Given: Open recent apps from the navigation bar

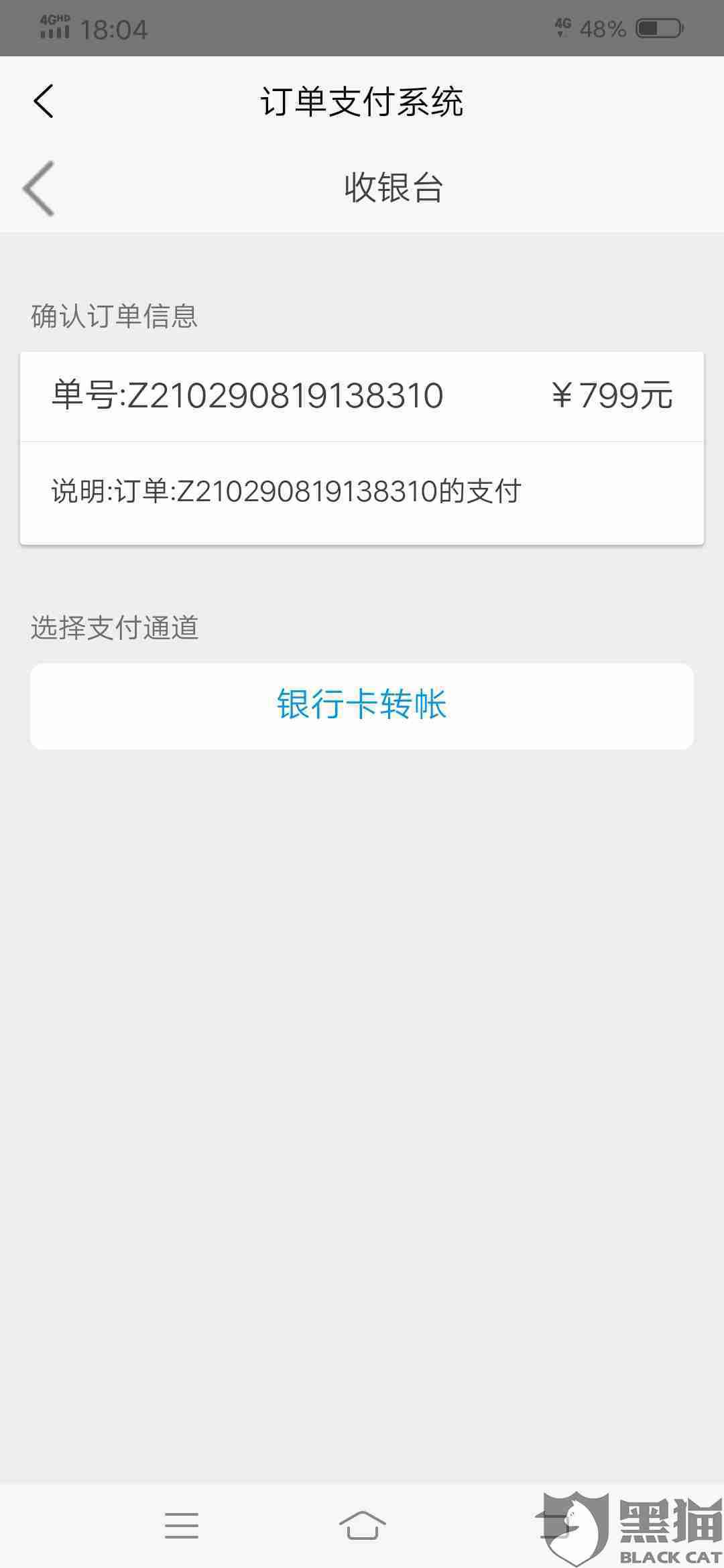Looking at the screenshot, I should click(x=182, y=1525).
